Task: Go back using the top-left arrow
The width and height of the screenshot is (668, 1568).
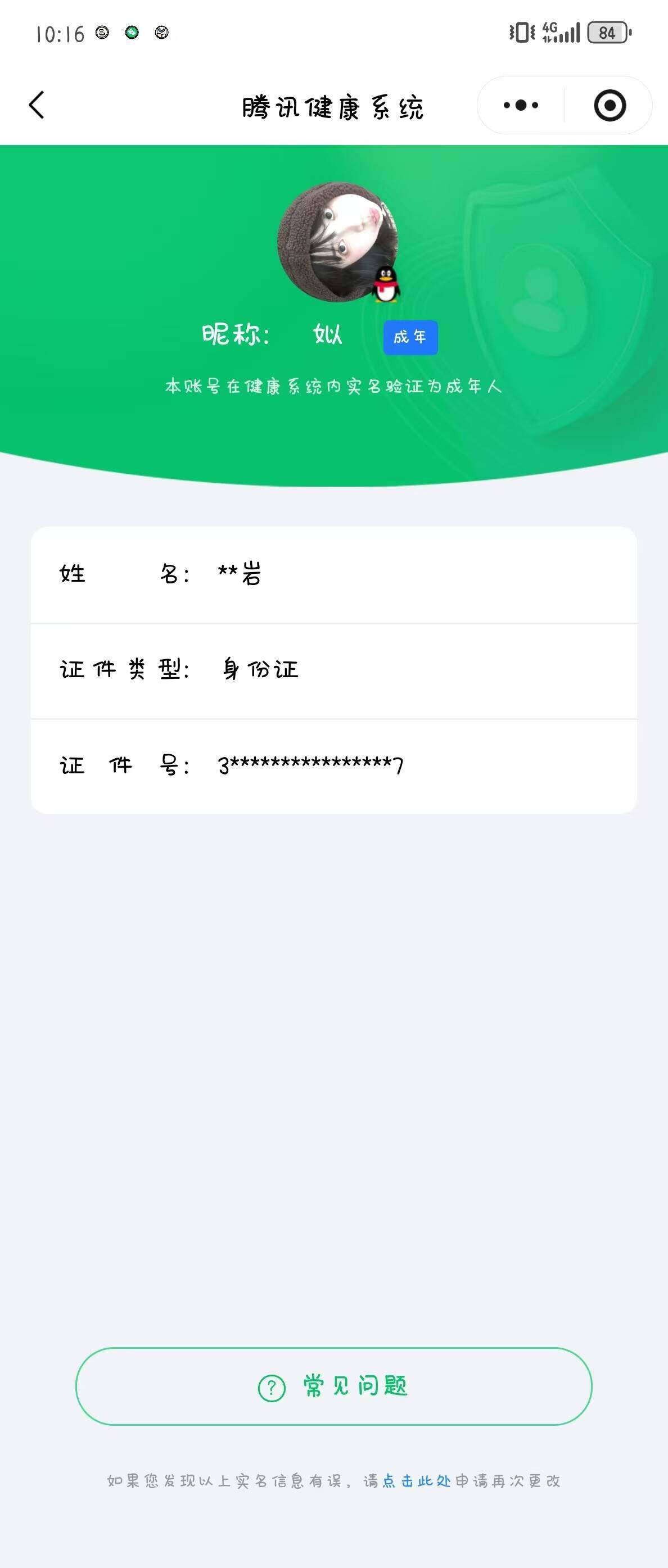Action: [x=37, y=105]
